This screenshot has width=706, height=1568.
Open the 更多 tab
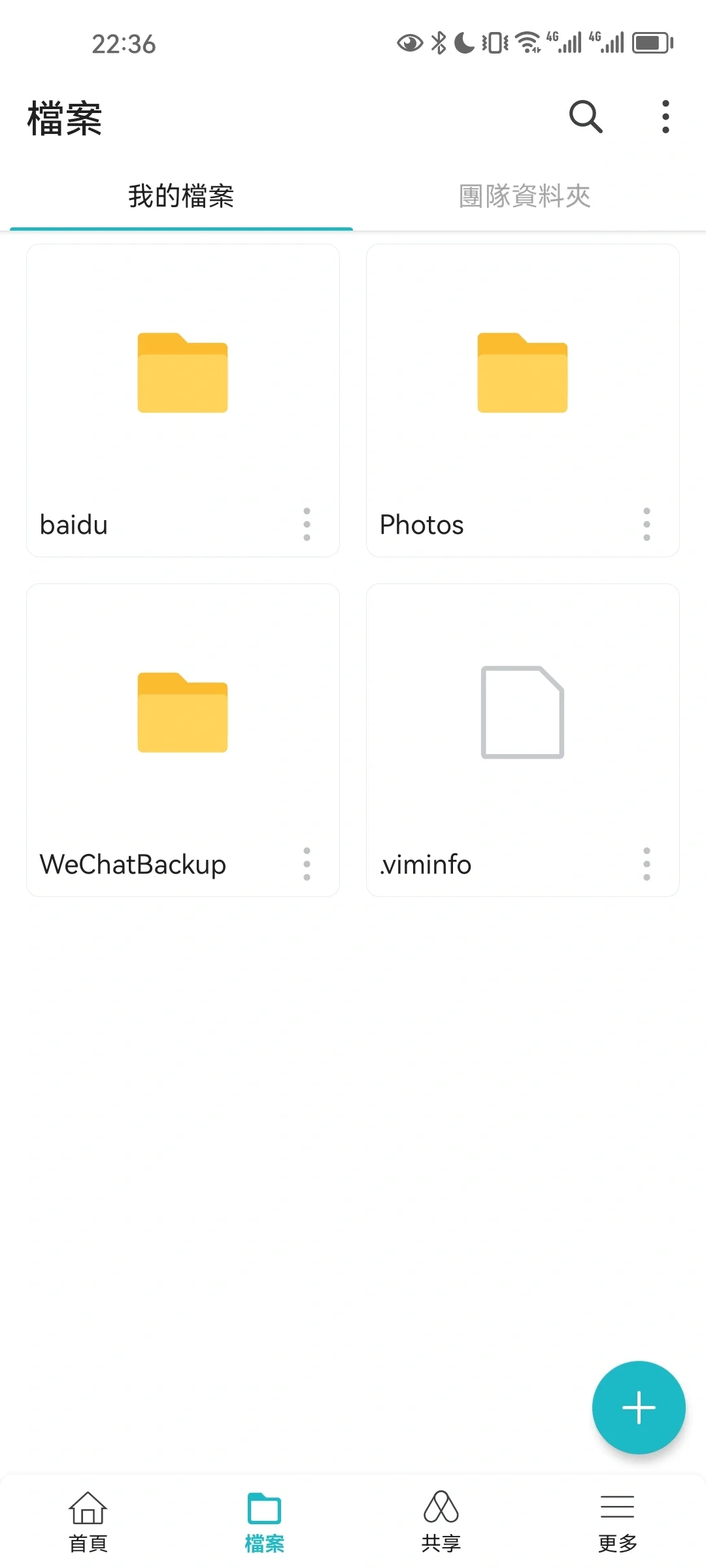click(x=618, y=1522)
